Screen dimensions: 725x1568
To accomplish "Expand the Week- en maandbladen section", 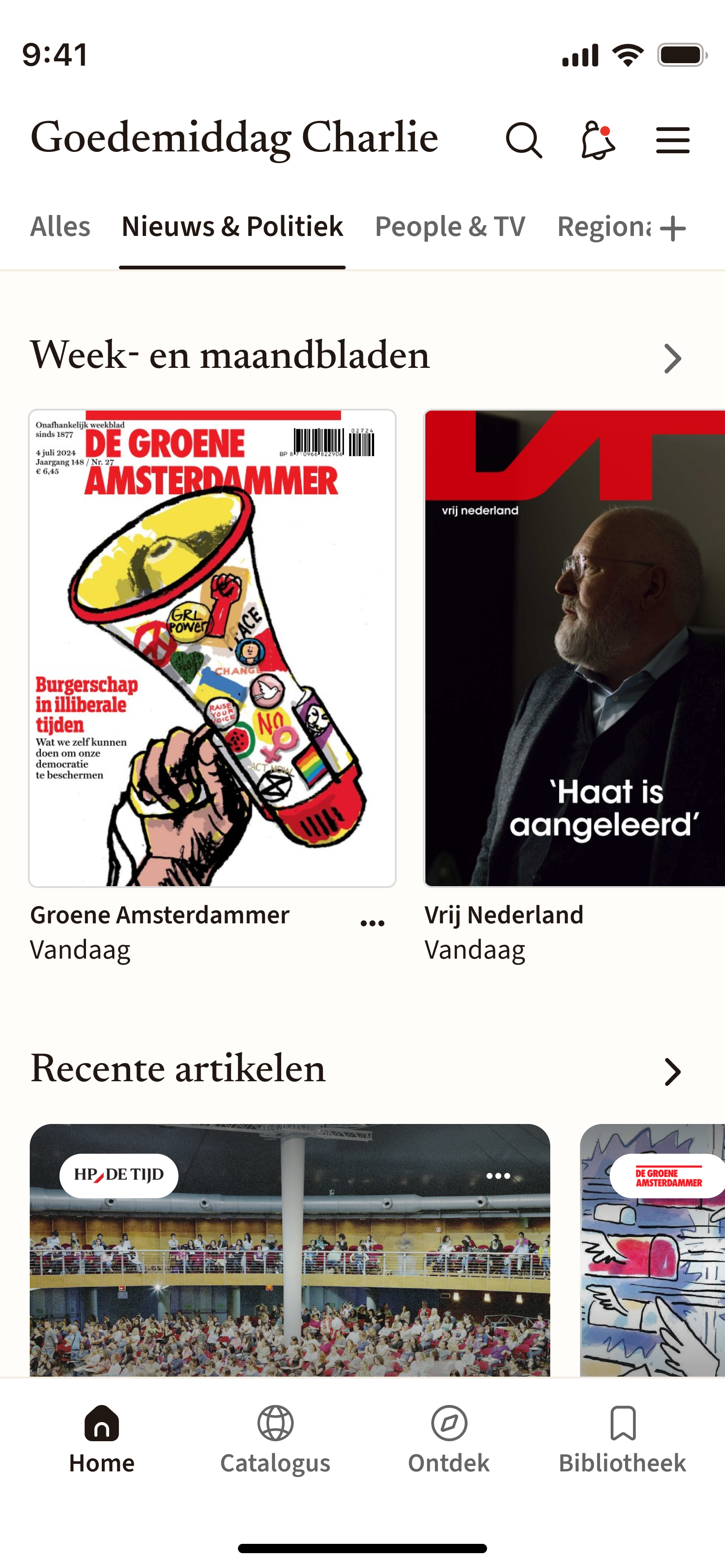I will pyautogui.click(x=672, y=359).
